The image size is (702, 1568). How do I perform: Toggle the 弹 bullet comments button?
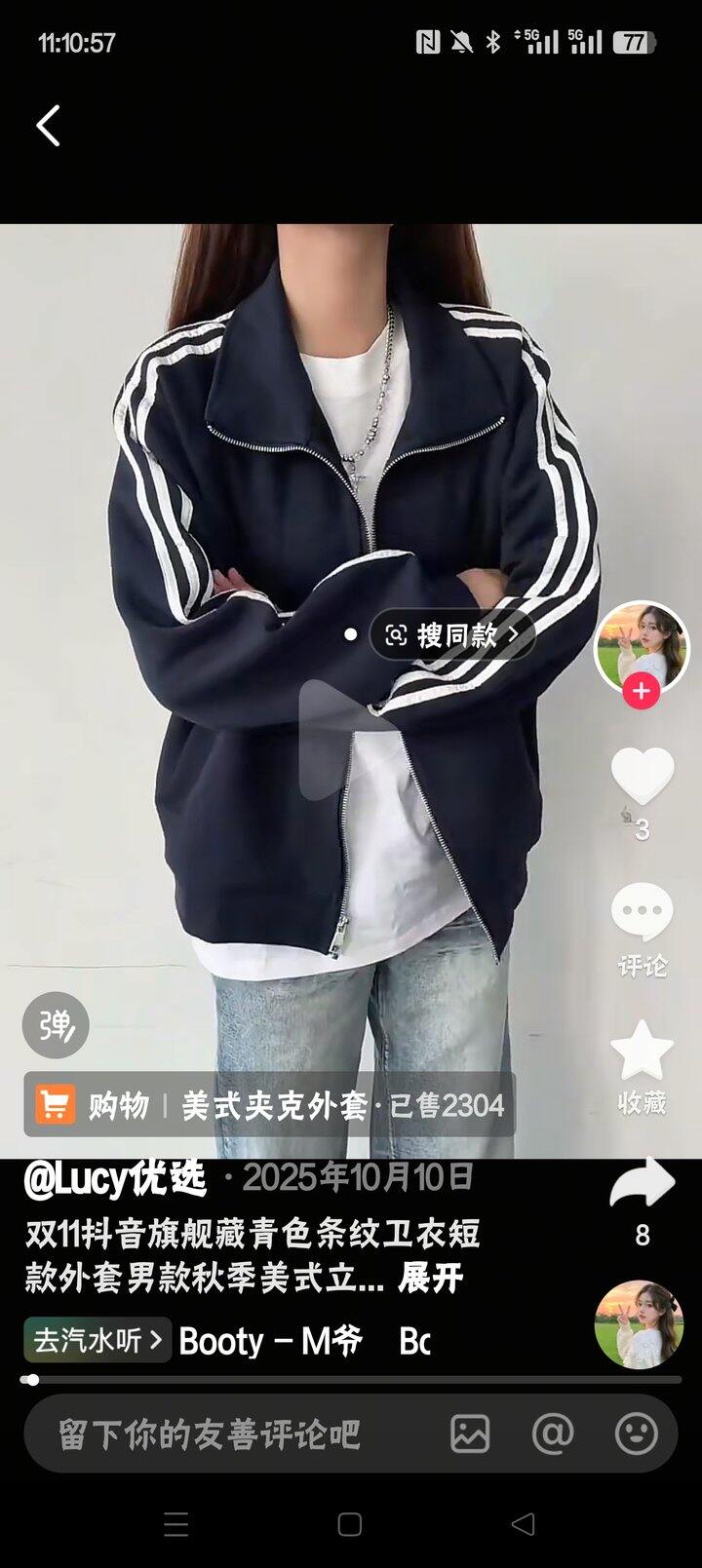coord(56,1025)
